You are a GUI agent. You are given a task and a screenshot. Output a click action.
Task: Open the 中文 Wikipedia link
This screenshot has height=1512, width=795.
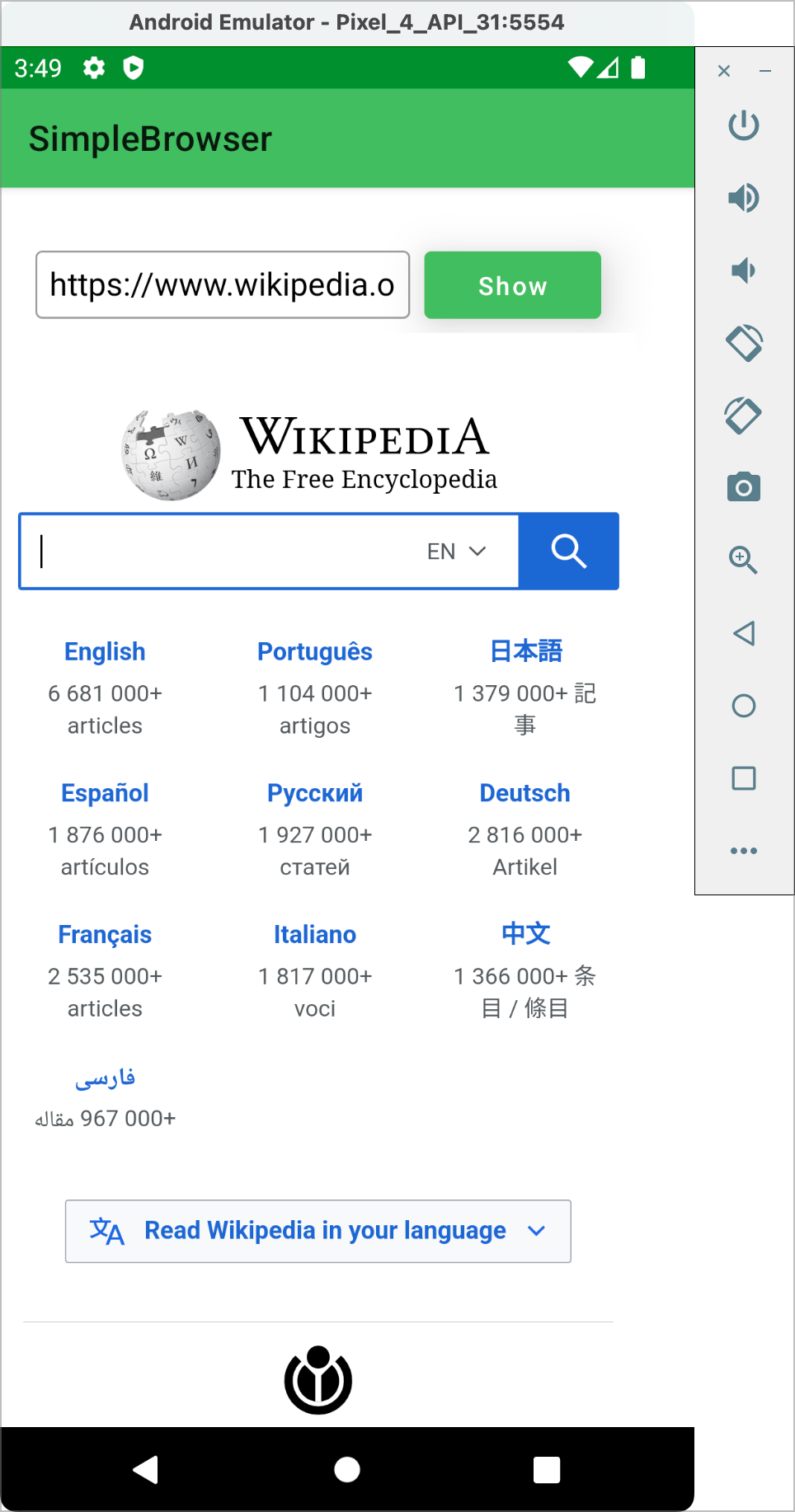pyautogui.click(x=525, y=934)
